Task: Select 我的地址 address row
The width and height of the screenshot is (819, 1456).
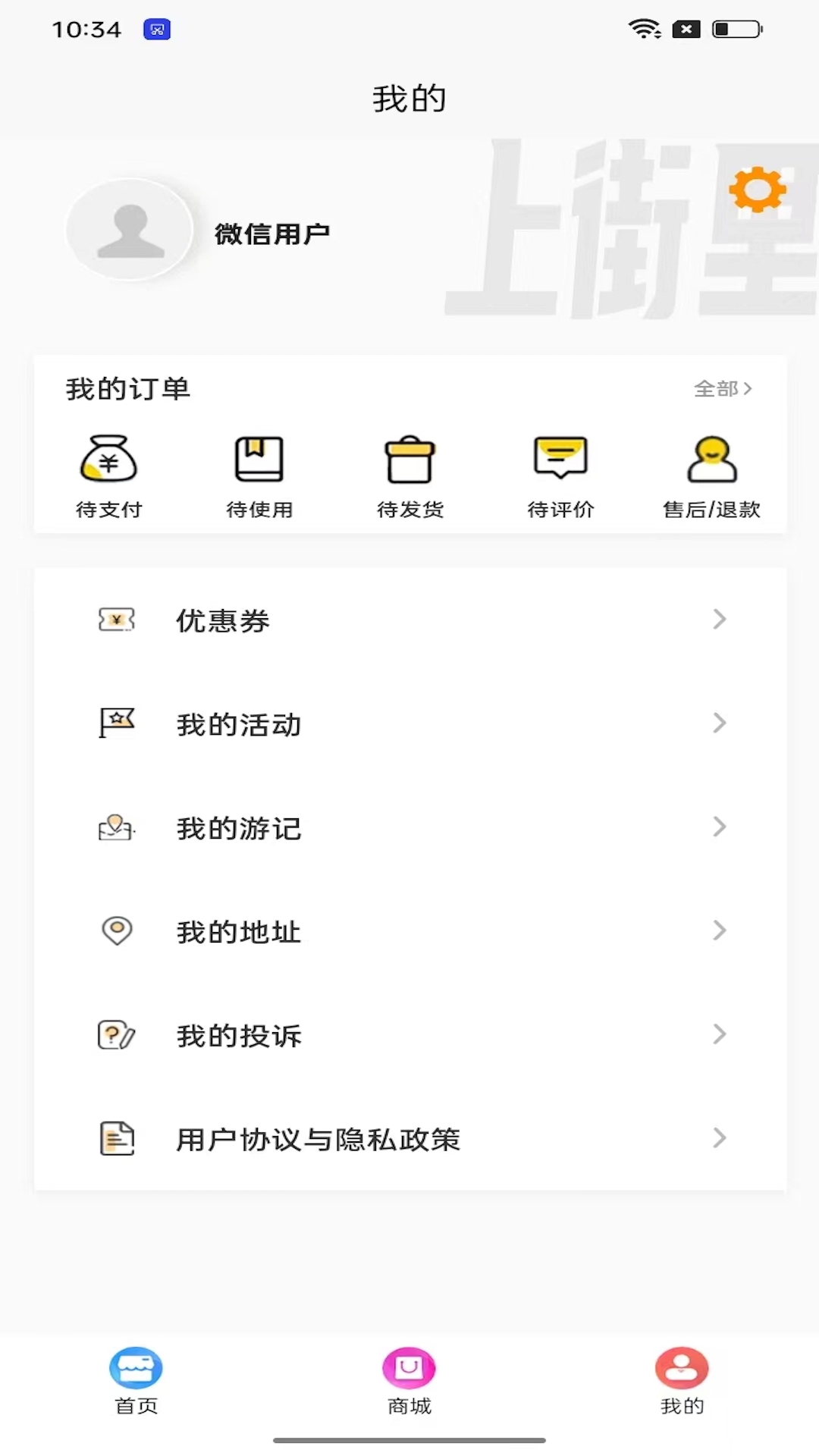Action: click(409, 931)
